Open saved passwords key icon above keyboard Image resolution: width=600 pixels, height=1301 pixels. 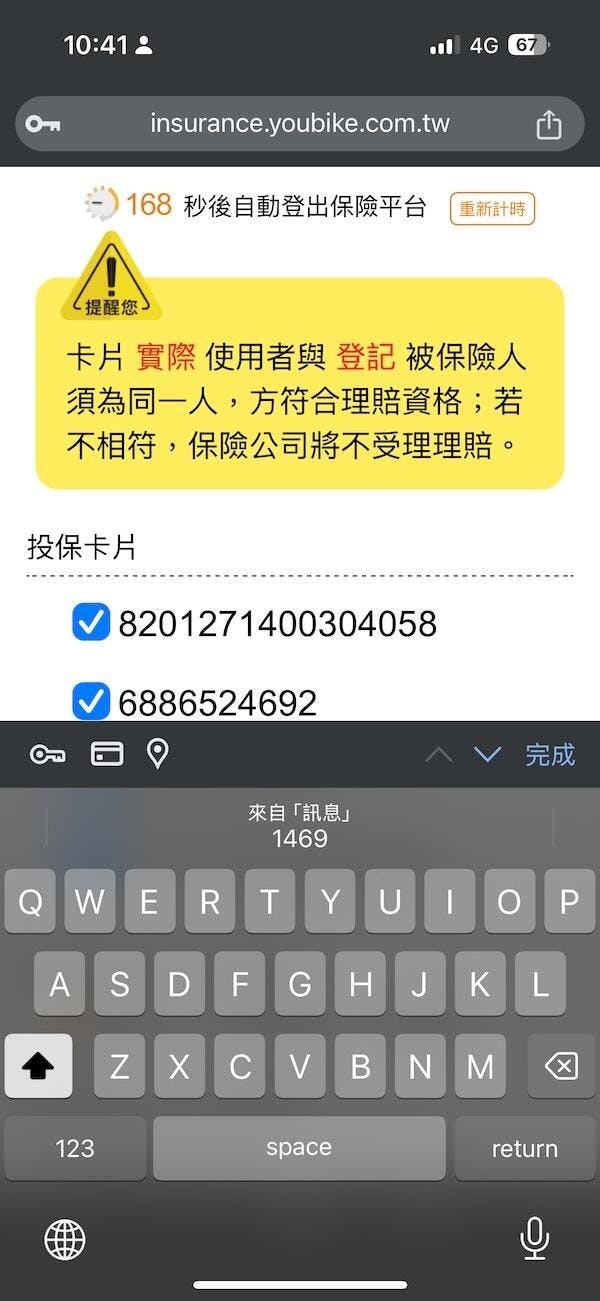[47, 754]
